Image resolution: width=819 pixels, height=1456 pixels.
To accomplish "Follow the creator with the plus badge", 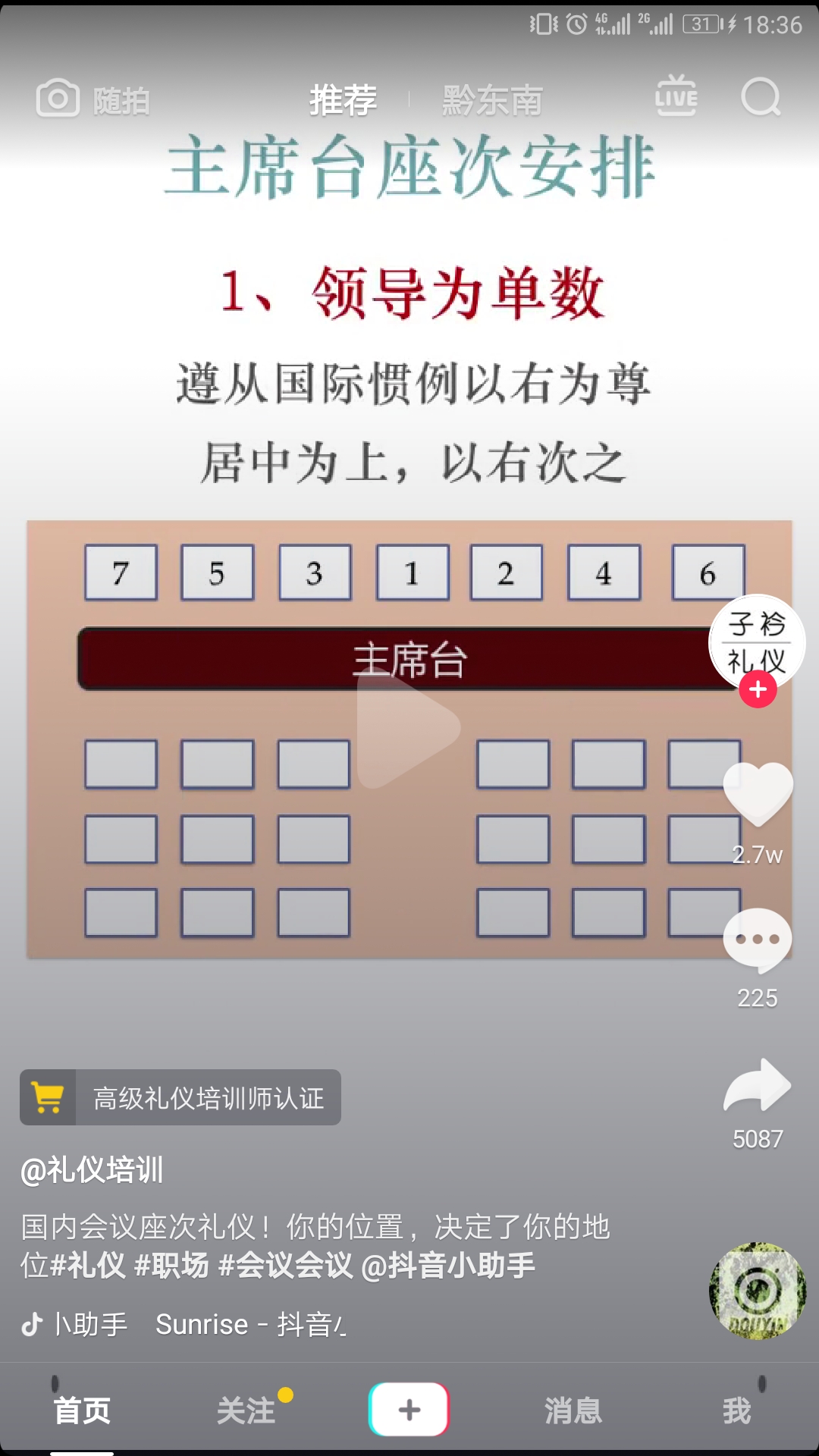I will pos(758,690).
